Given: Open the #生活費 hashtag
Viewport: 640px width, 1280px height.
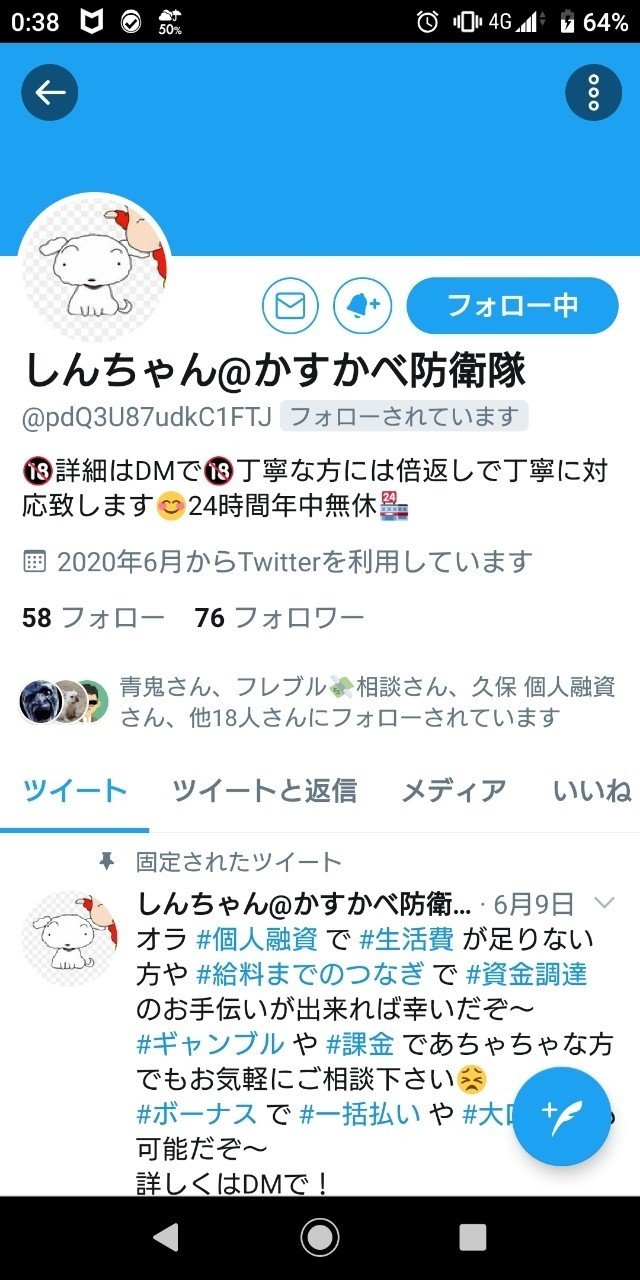Looking at the screenshot, I should click(x=403, y=939).
